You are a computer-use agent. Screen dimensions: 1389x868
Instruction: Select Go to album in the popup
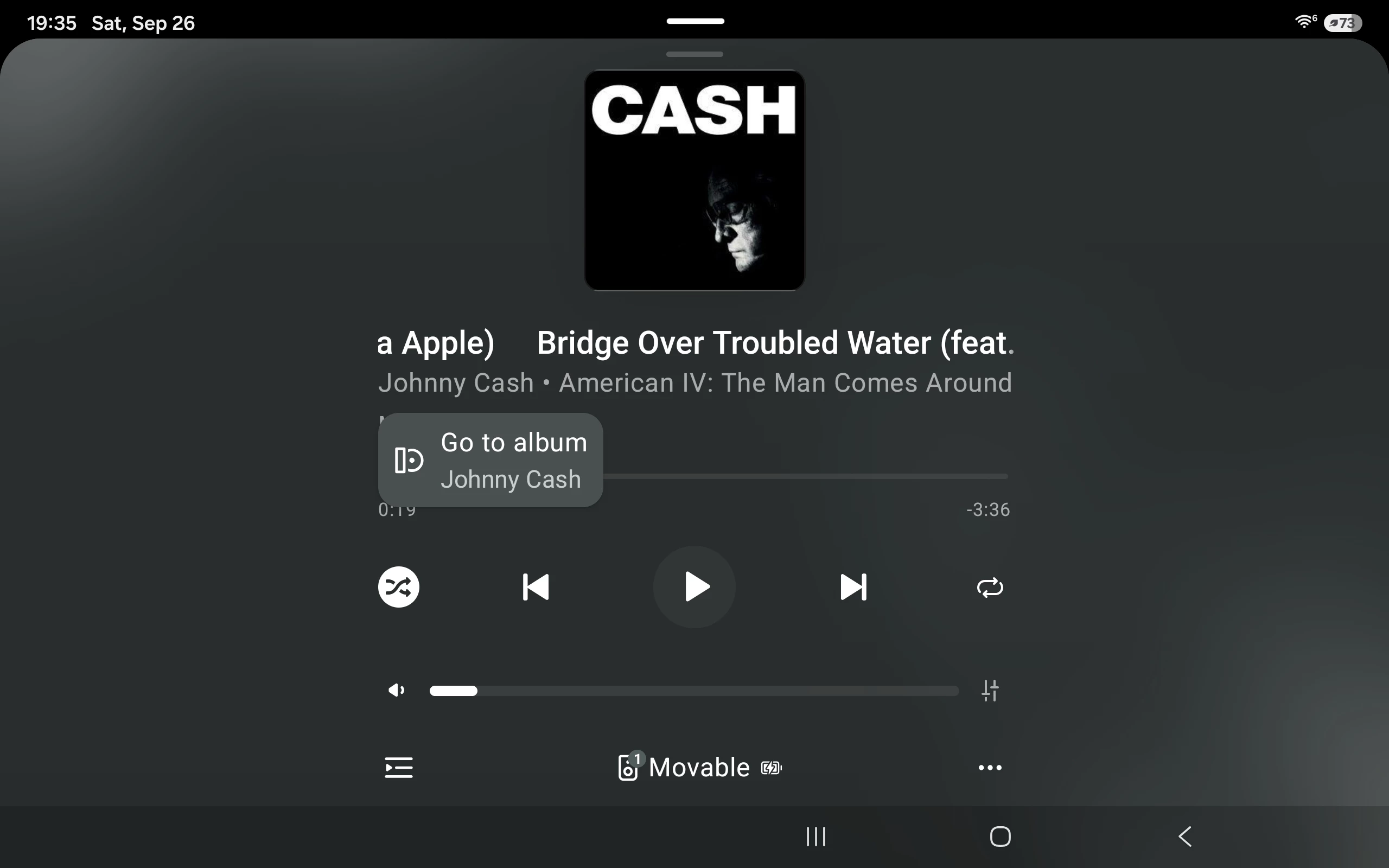tap(490, 460)
